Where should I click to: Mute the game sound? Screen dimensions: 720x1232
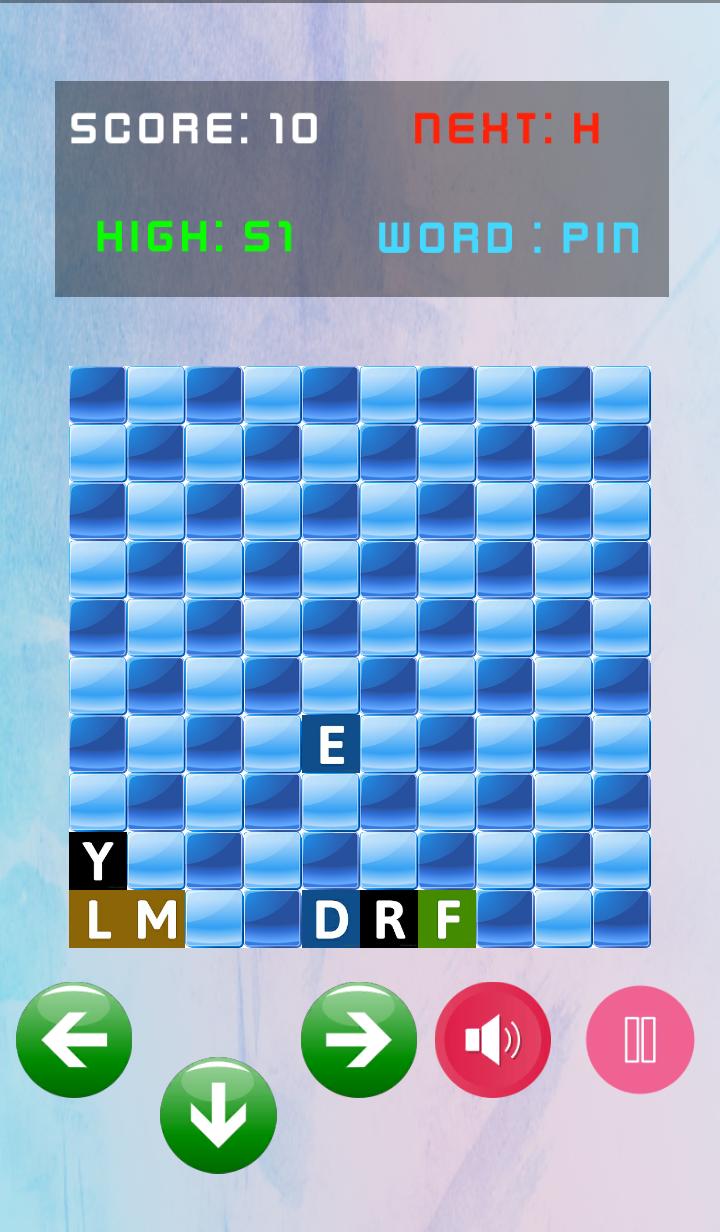[x=493, y=1040]
